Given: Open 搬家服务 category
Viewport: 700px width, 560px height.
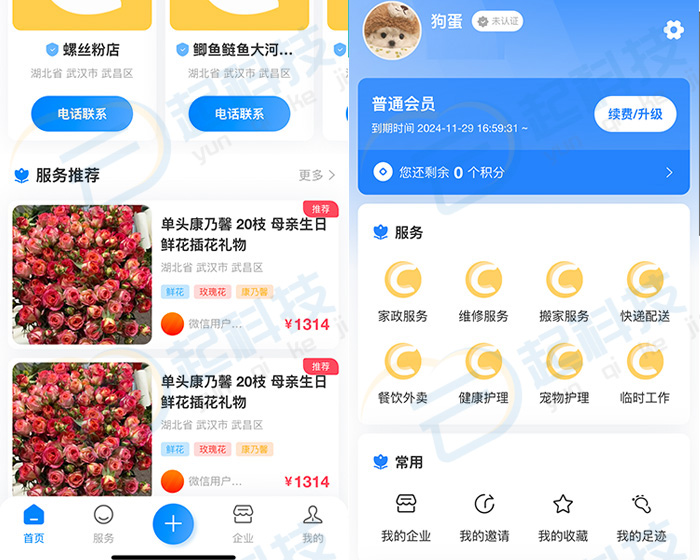Looking at the screenshot, I should click(564, 292).
